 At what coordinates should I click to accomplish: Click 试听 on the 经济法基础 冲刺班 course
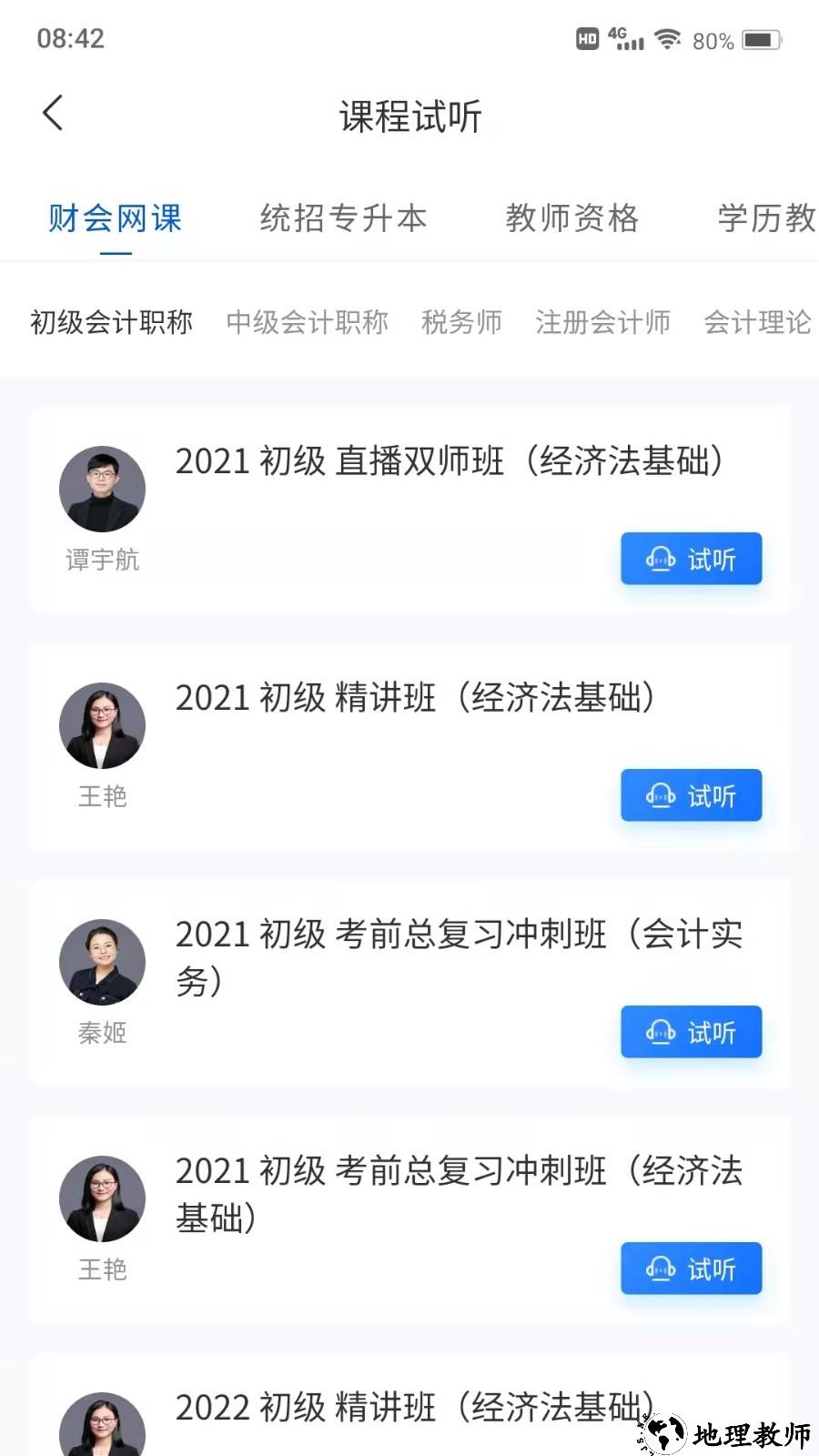click(x=691, y=1269)
